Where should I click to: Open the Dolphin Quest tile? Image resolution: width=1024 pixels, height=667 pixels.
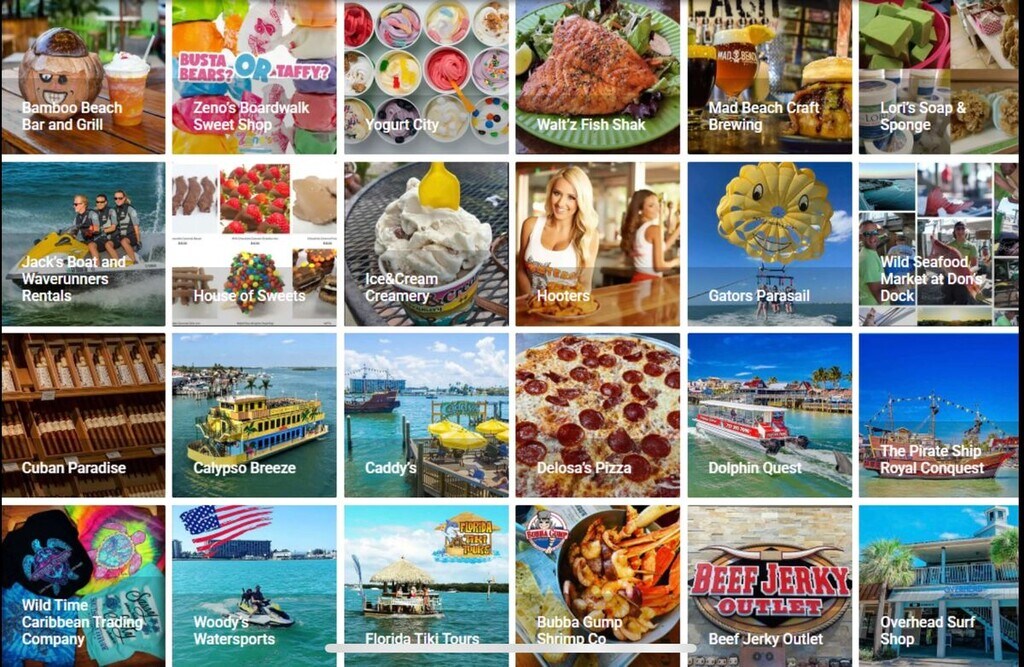769,415
